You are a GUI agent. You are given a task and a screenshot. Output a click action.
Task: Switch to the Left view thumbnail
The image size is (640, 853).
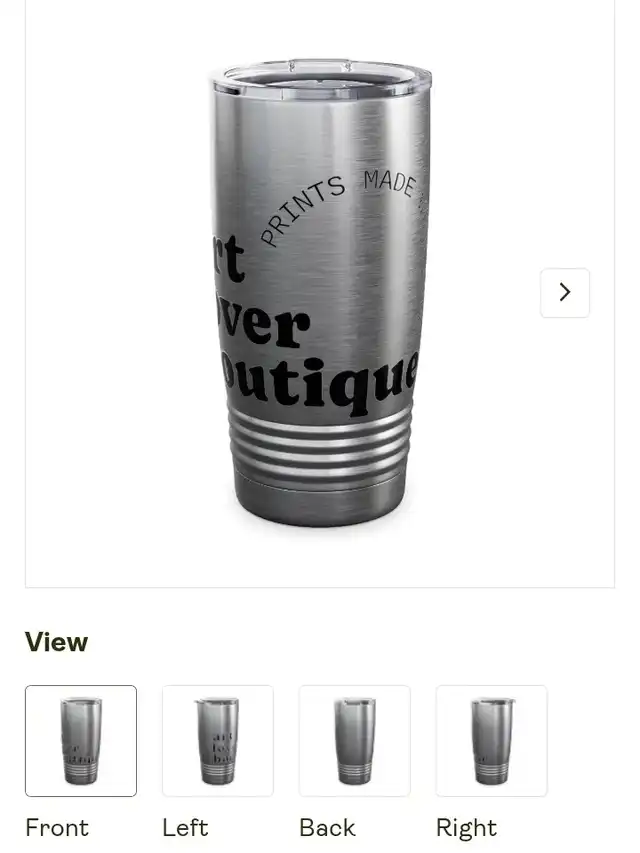(218, 741)
